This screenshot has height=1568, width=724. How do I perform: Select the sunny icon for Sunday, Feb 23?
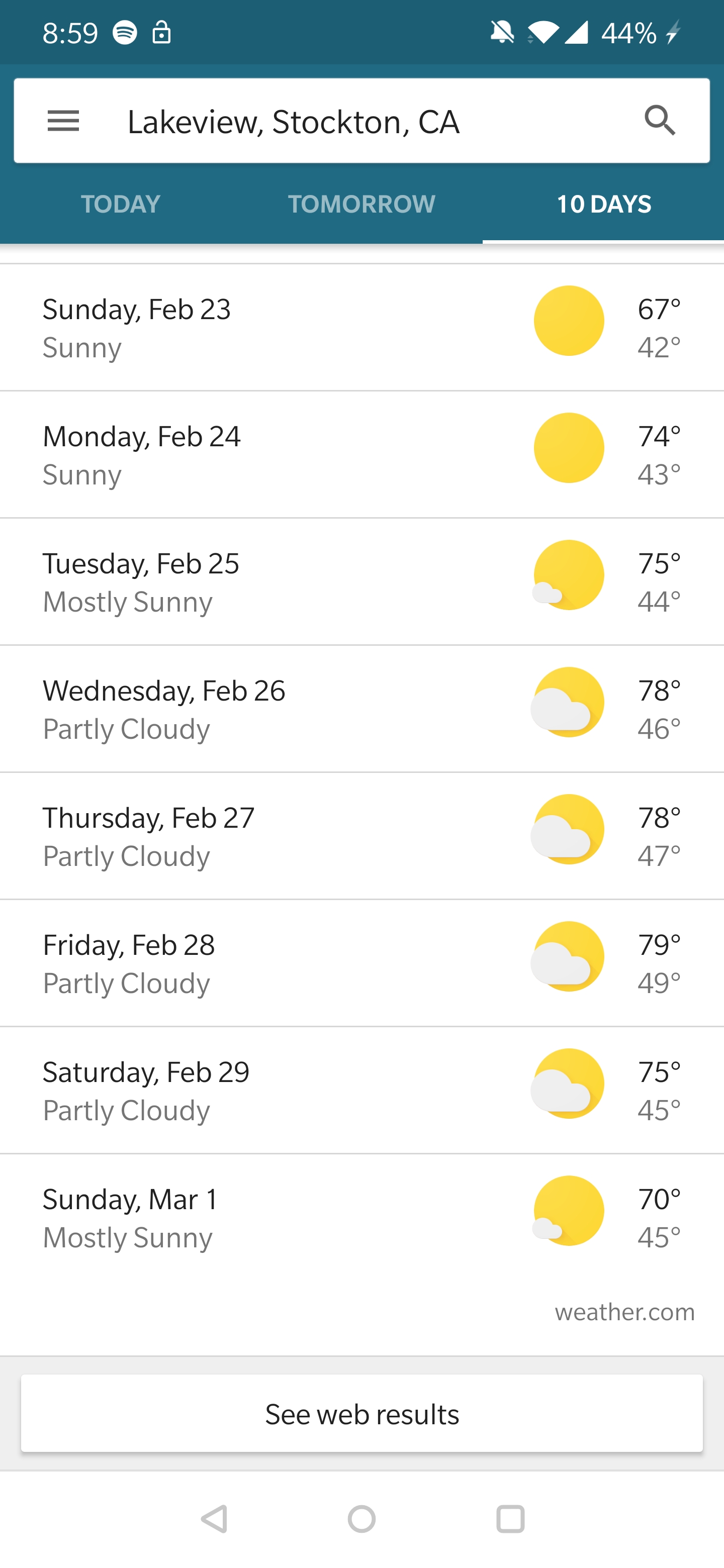(x=568, y=321)
